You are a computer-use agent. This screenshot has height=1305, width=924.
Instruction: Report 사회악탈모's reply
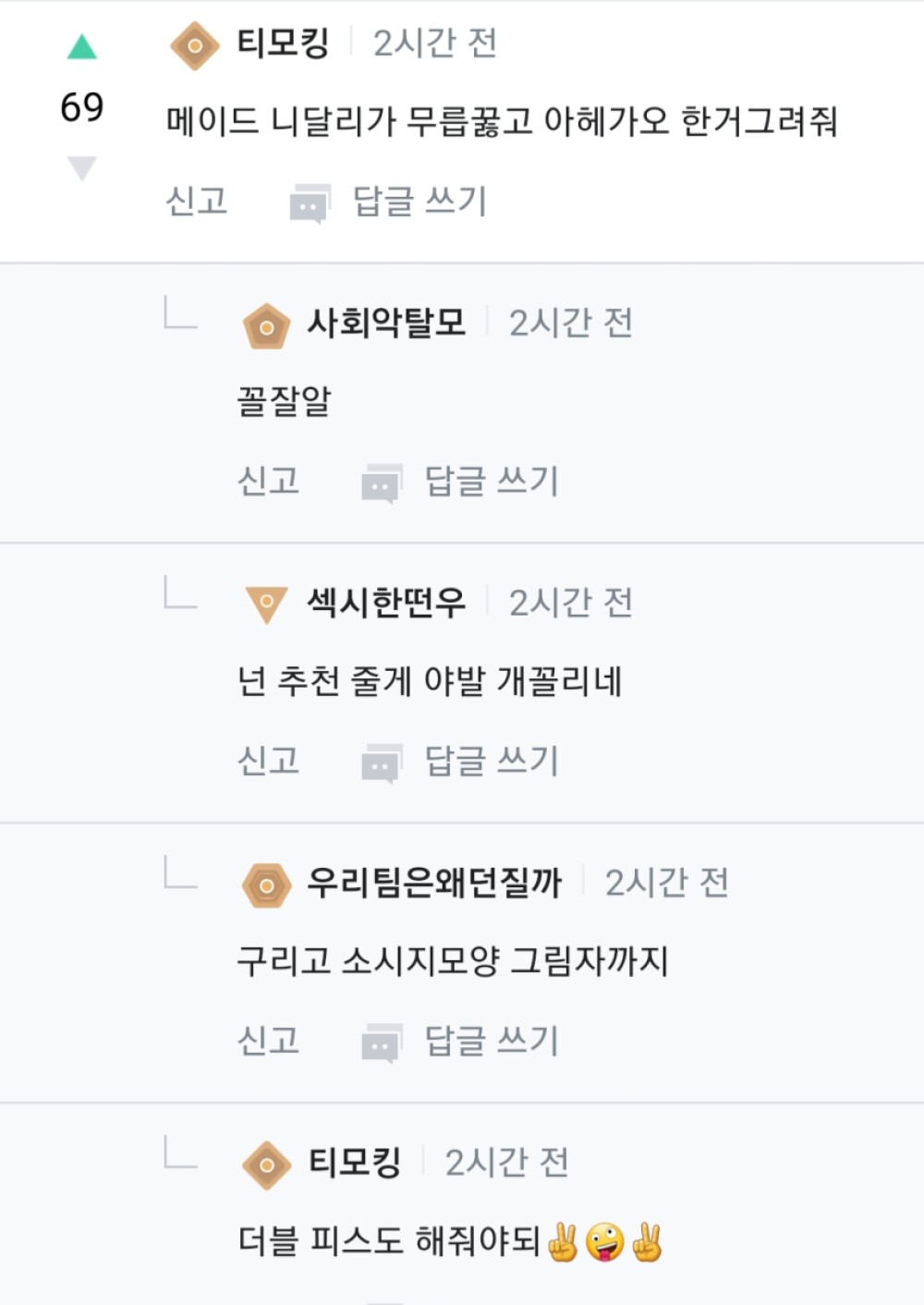(268, 481)
